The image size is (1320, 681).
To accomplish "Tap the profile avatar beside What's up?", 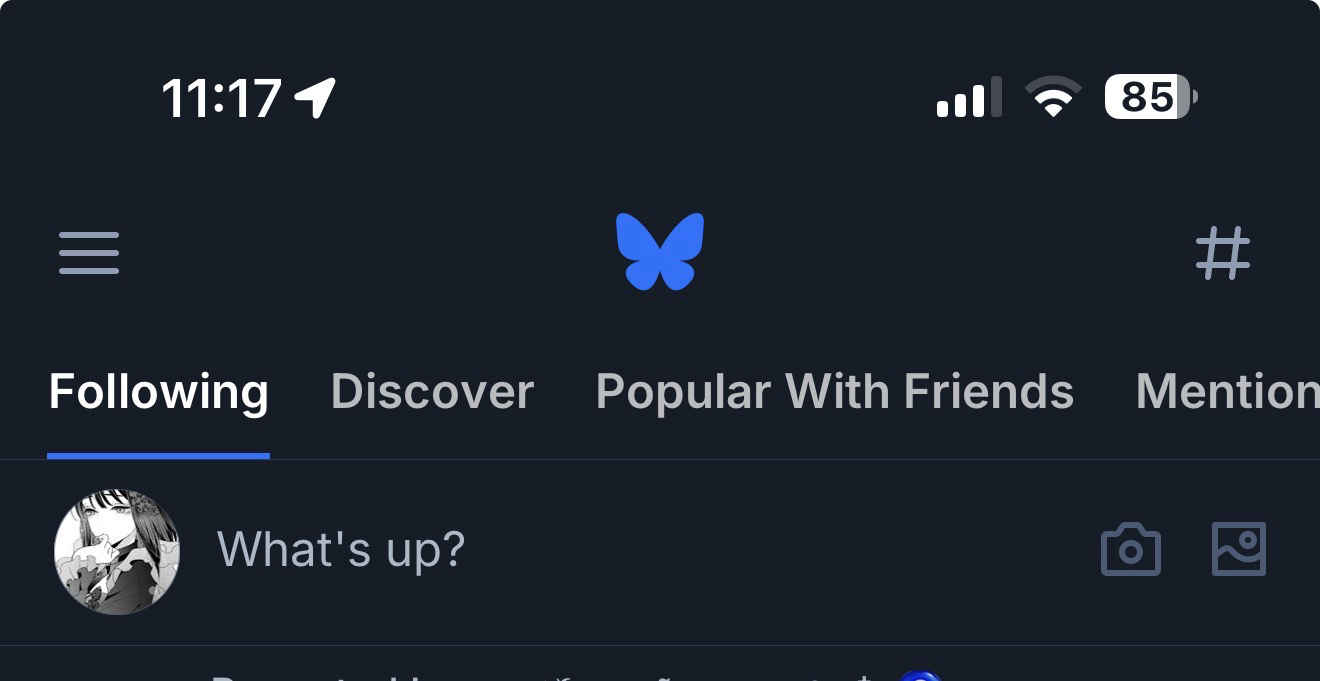I will (117, 551).
